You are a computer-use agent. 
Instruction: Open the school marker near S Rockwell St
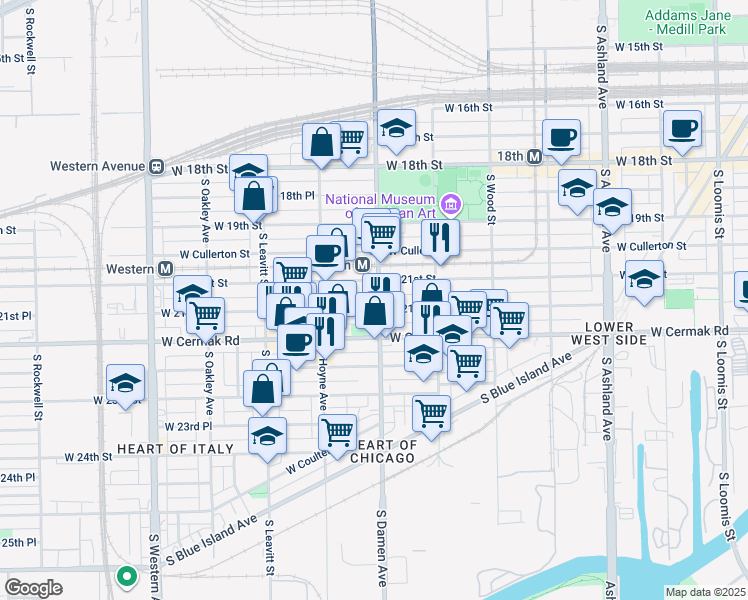point(126,383)
